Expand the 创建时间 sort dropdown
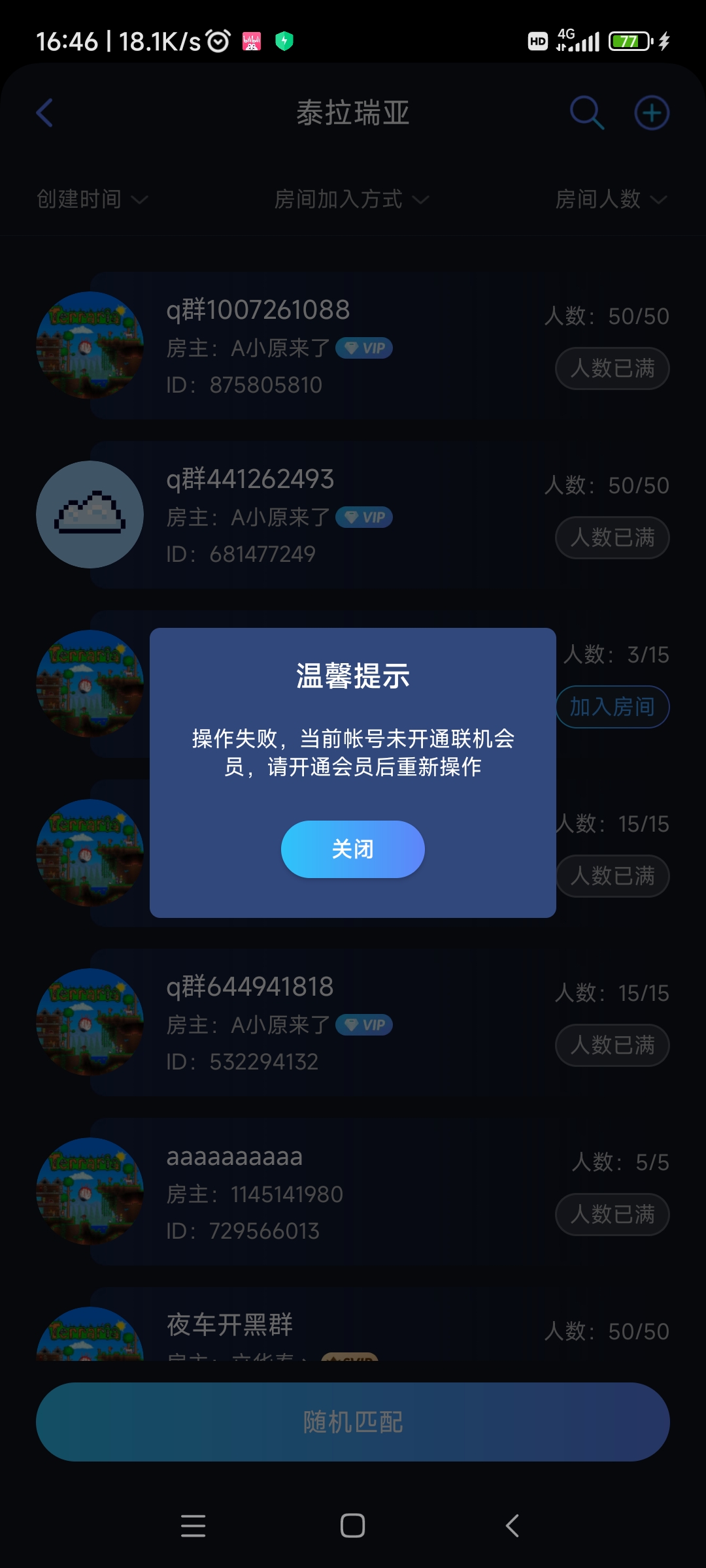This screenshot has height=1568, width=706. [x=92, y=199]
